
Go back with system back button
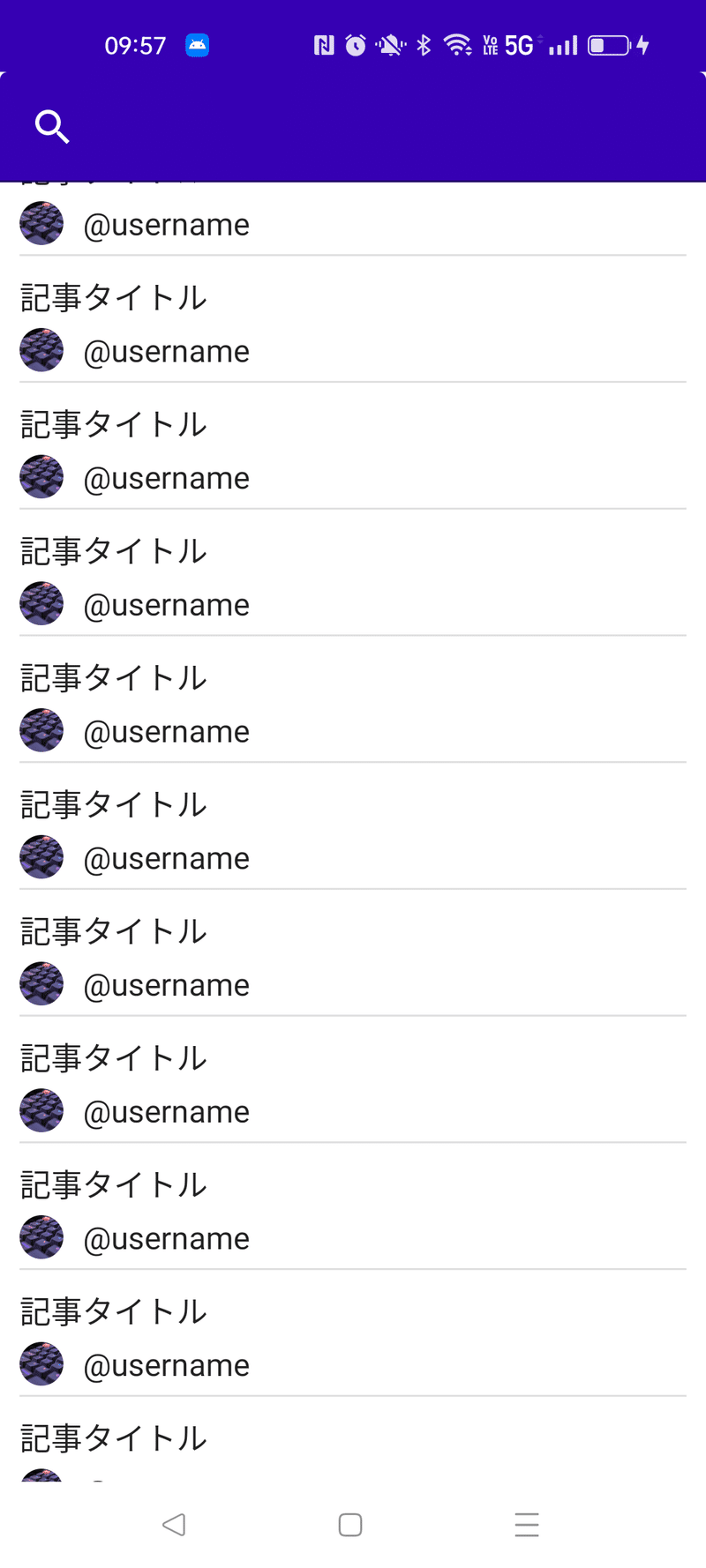[174, 1524]
